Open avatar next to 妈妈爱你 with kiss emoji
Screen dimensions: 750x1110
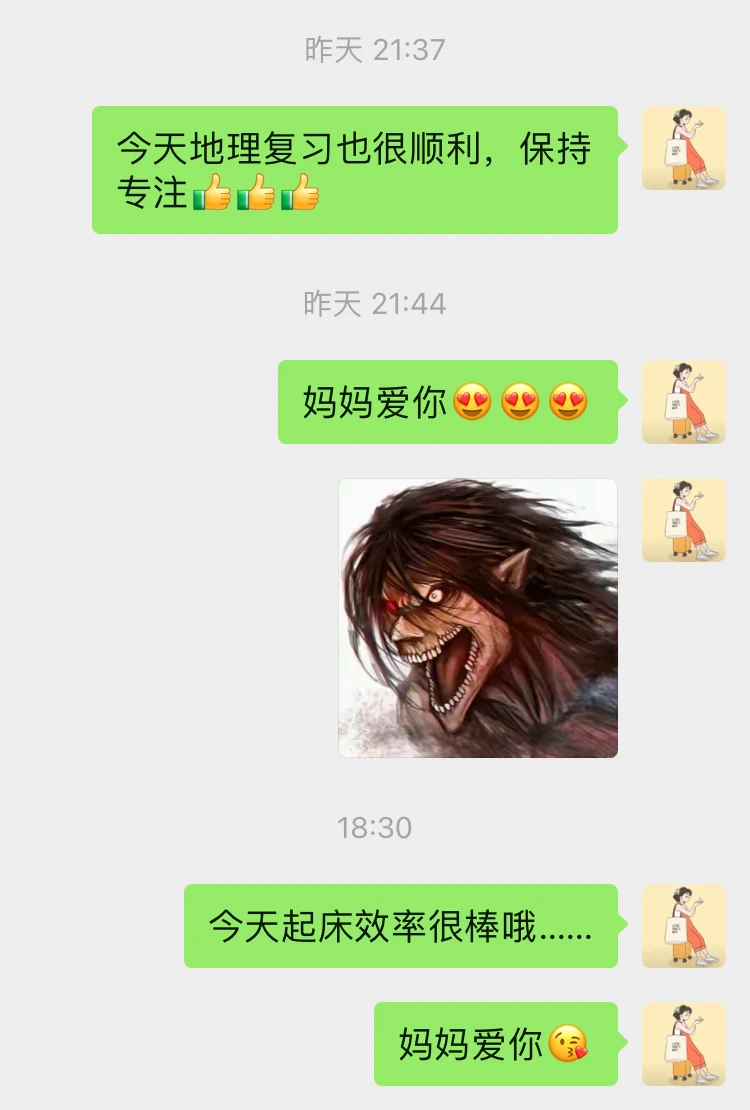click(x=683, y=1044)
